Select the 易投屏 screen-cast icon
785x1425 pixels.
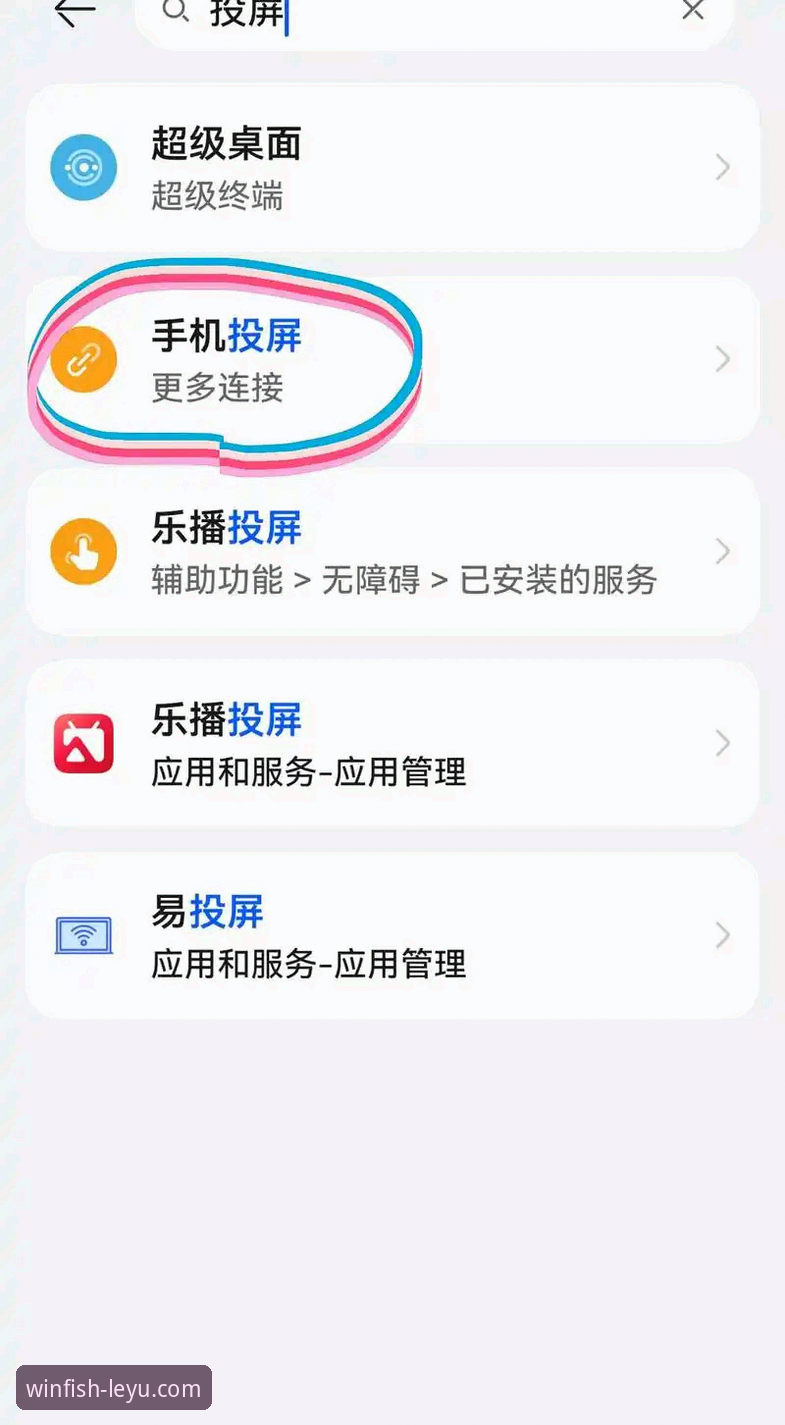tap(83, 935)
